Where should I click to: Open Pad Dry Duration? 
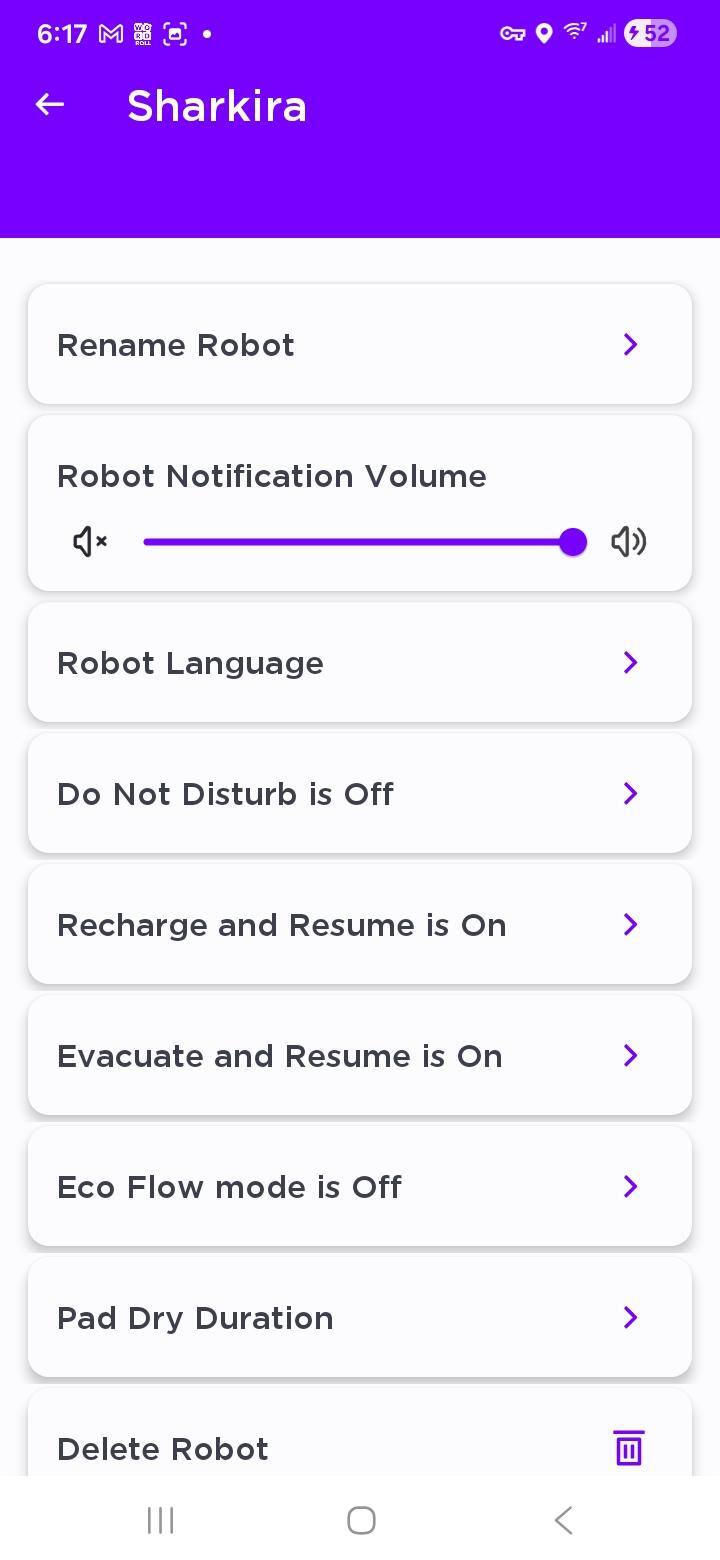pos(360,1318)
